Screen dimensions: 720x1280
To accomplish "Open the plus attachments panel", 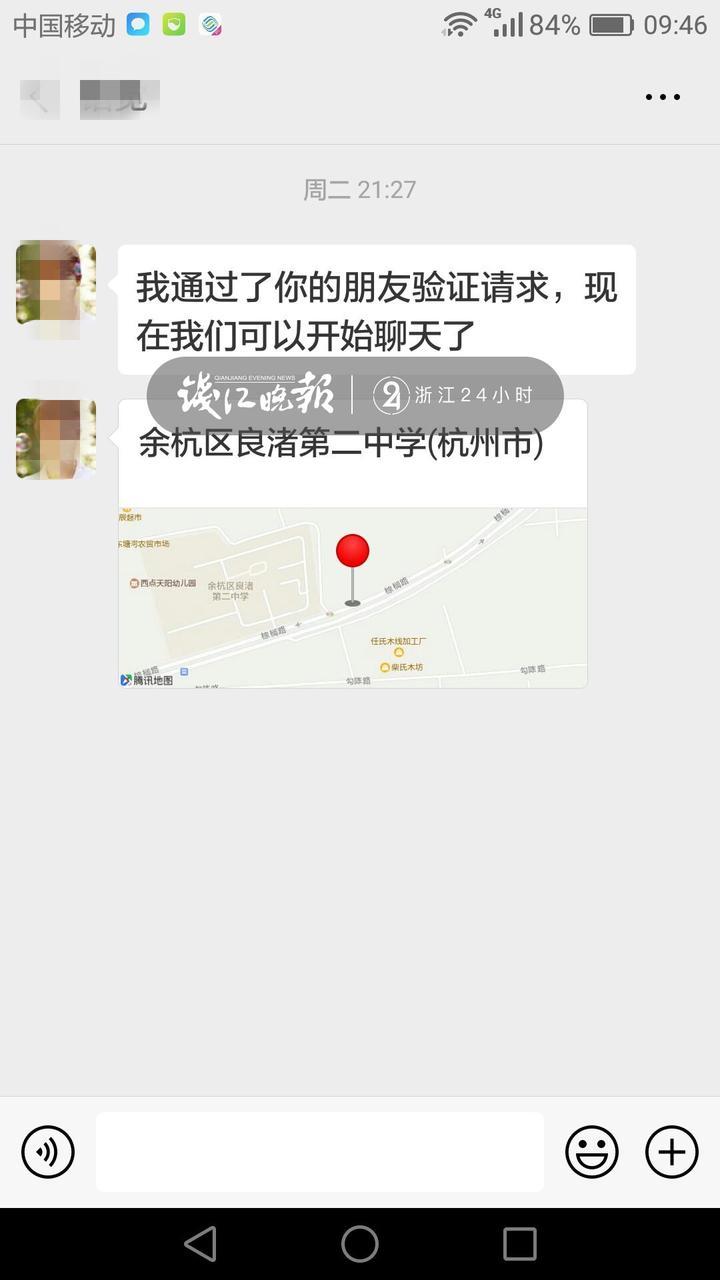I will (x=671, y=1152).
